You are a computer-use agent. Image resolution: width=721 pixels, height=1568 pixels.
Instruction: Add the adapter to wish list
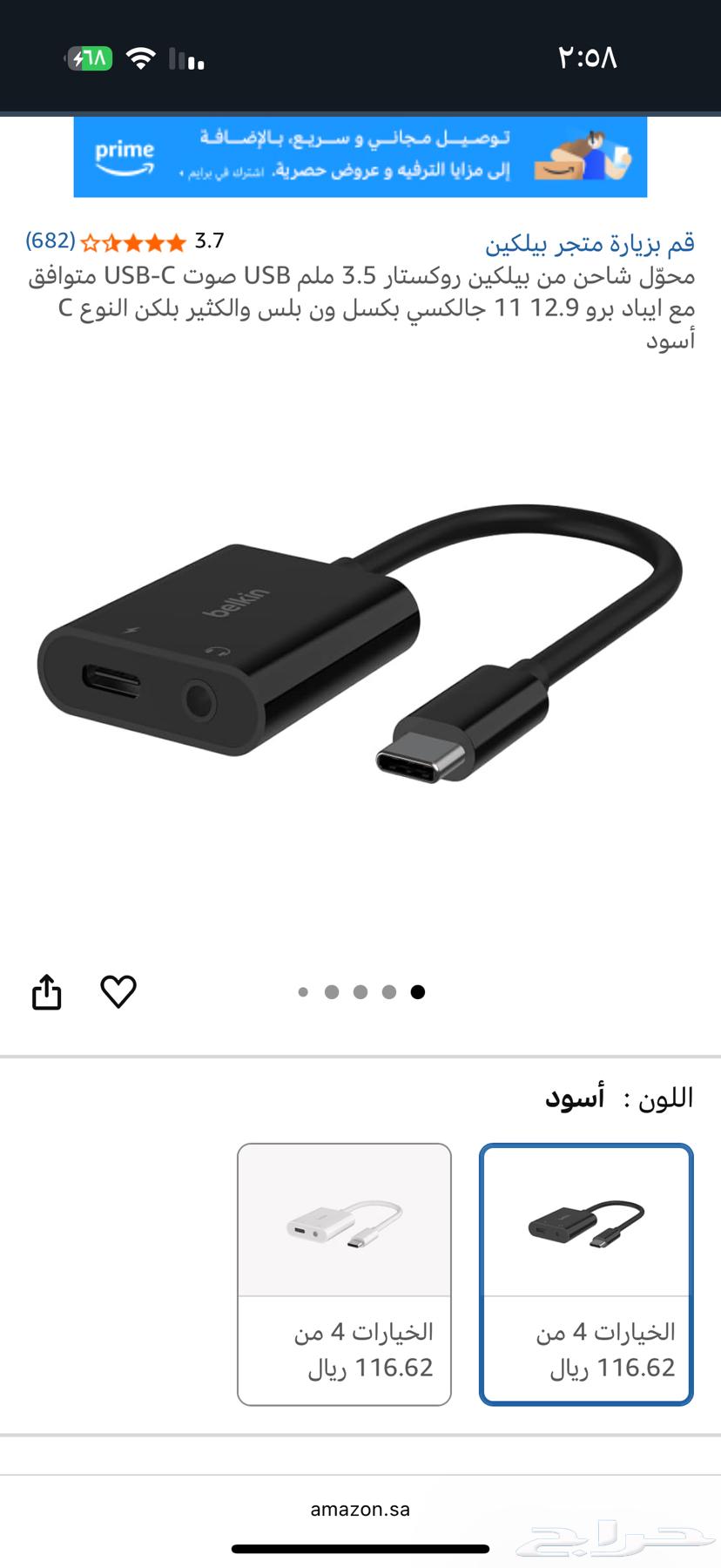pyautogui.click(x=118, y=991)
